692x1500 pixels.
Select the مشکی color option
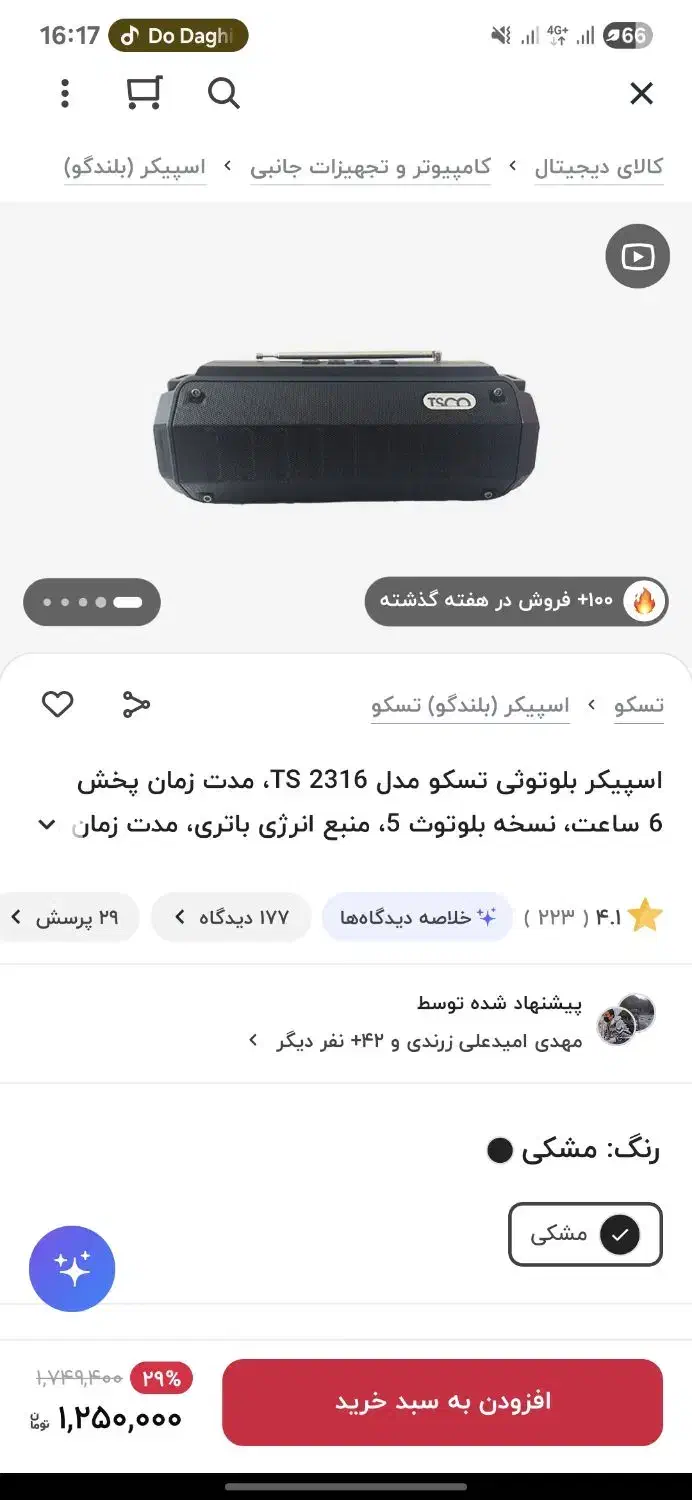(585, 1235)
